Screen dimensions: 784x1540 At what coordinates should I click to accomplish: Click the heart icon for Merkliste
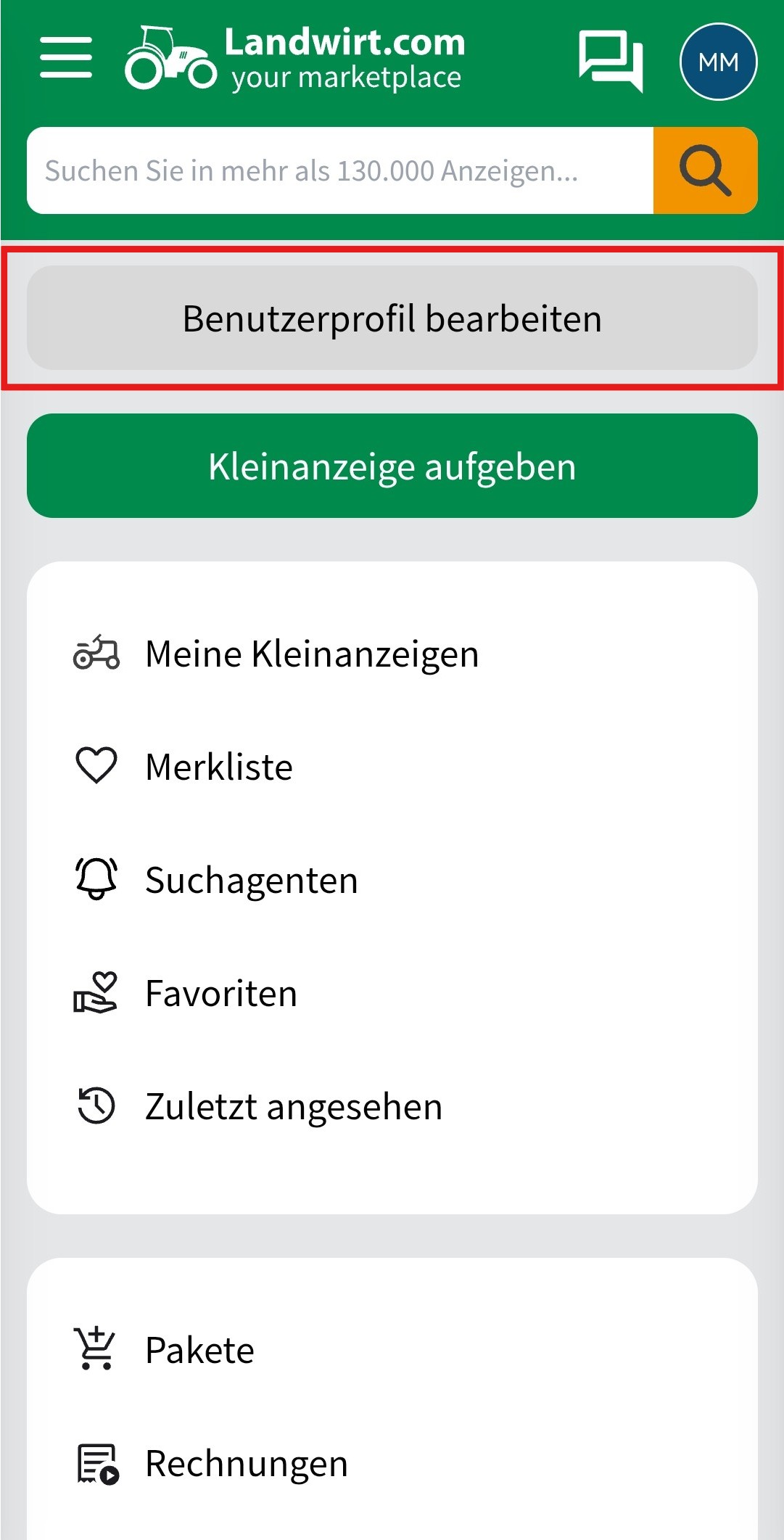click(96, 765)
